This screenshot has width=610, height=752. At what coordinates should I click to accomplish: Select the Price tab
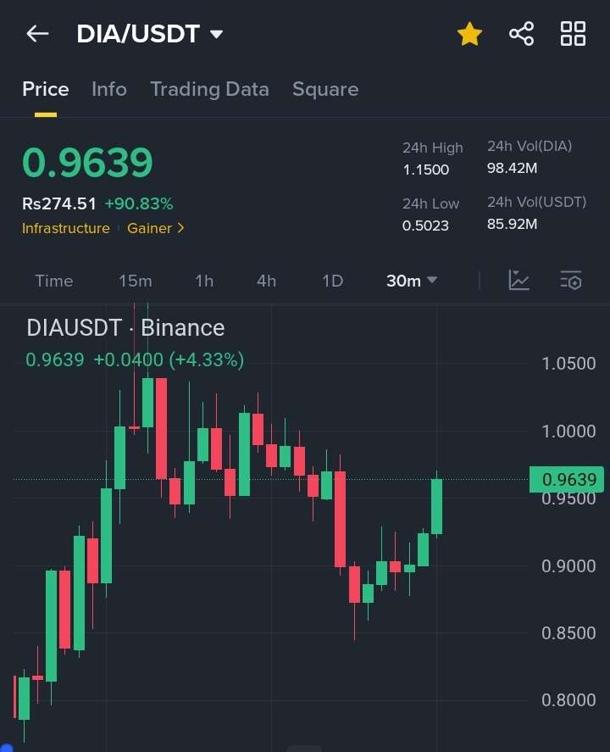(45, 89)
